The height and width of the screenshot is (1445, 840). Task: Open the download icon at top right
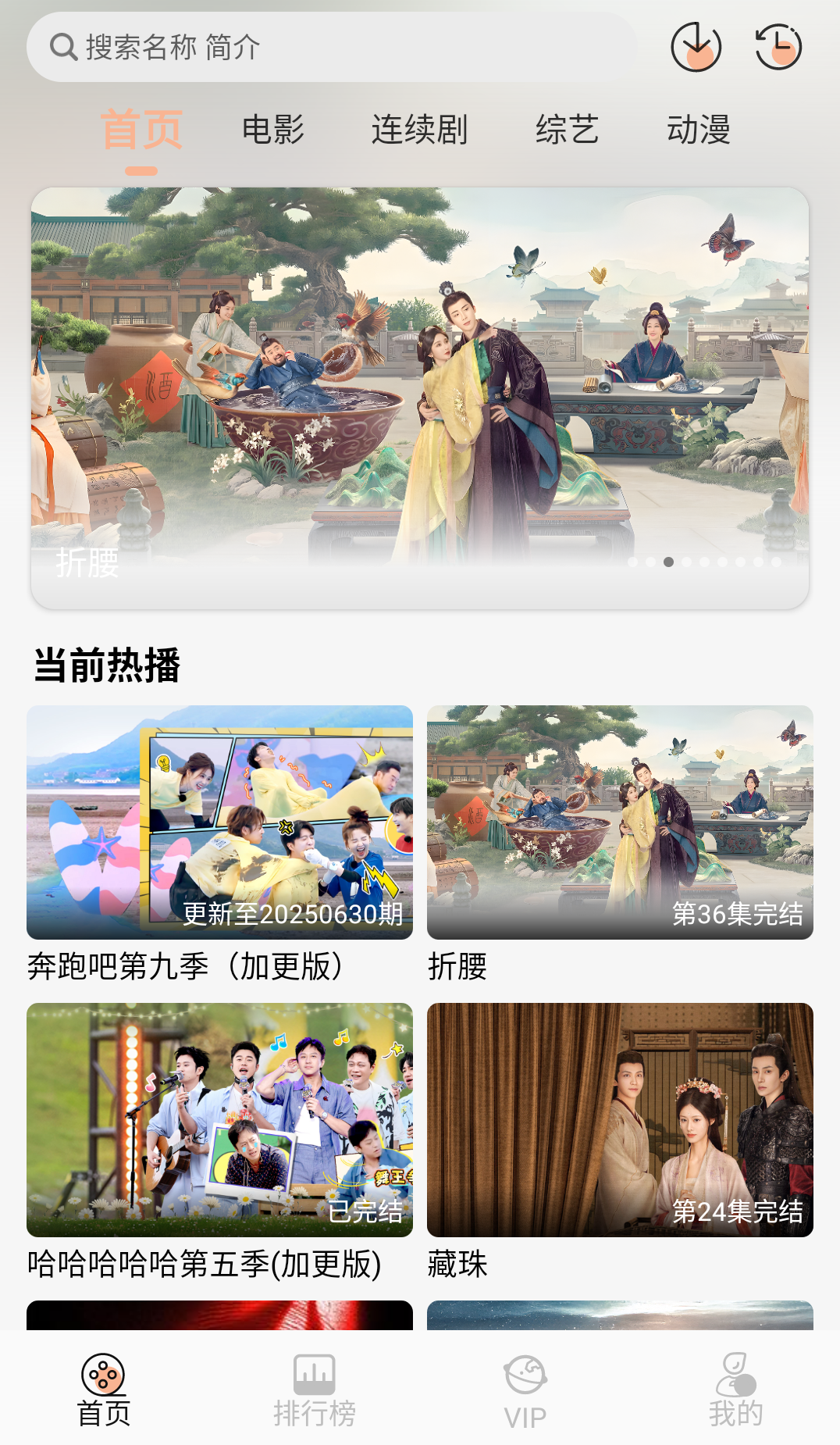(696, 48)
